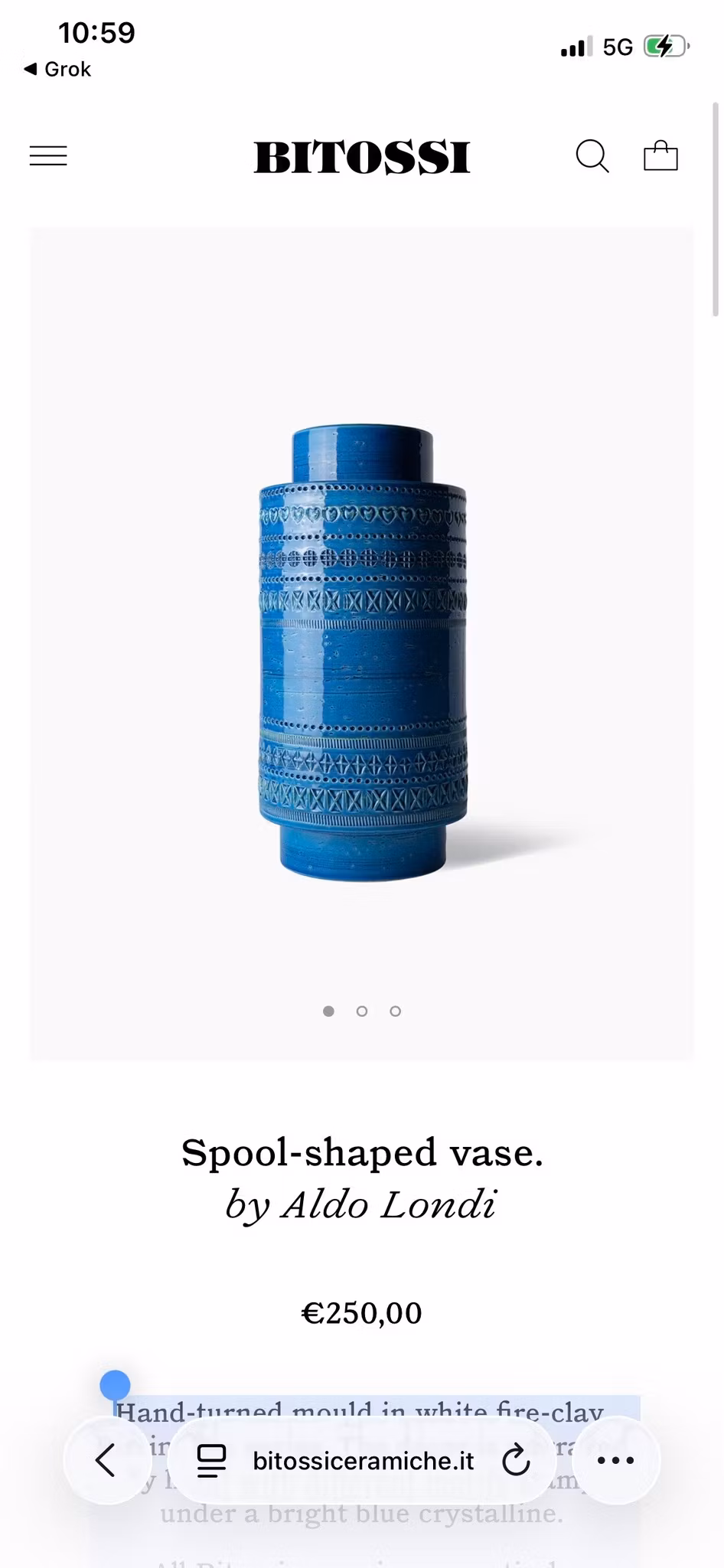
Task: Return to the Grok app
Action: click(57, 69)
